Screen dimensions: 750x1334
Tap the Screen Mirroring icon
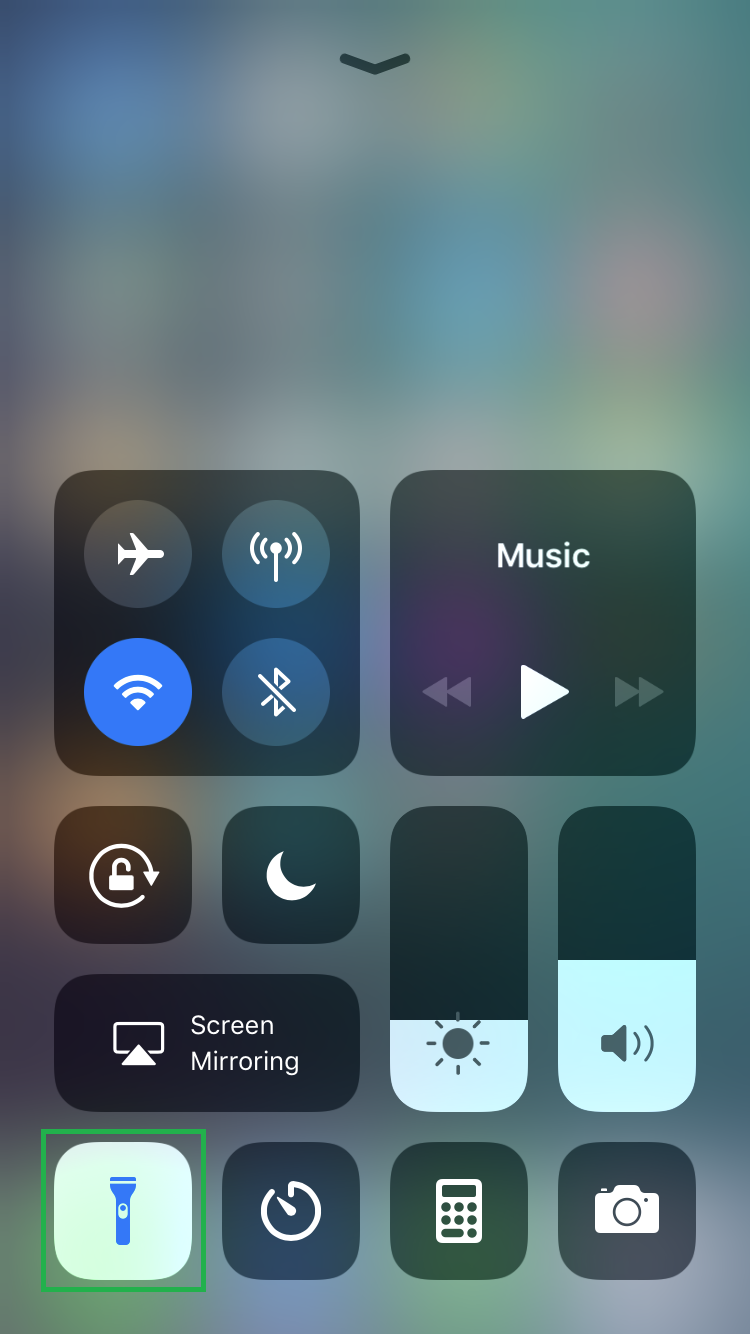pyautogui.click(x=140, y=1042)
